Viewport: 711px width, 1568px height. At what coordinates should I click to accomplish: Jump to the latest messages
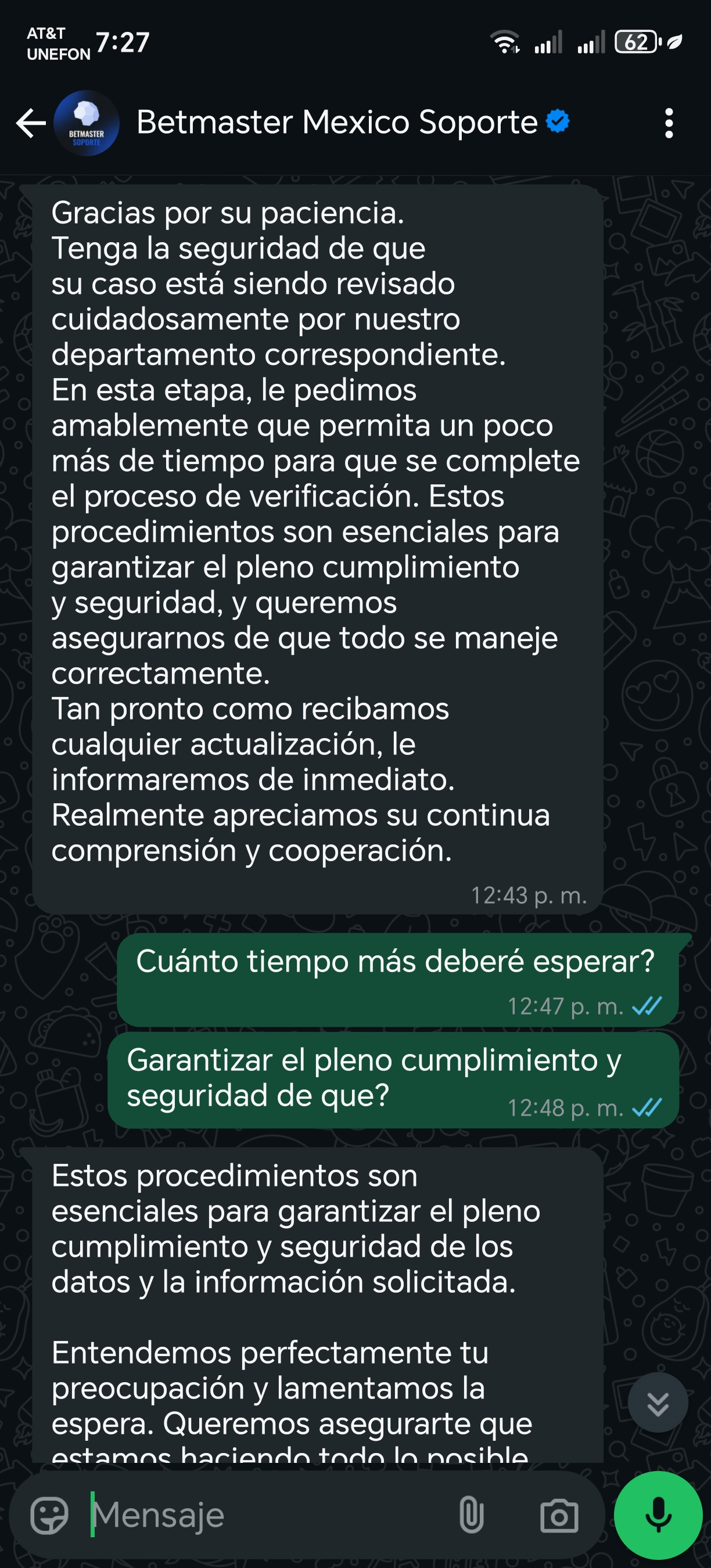(658, 1403)
